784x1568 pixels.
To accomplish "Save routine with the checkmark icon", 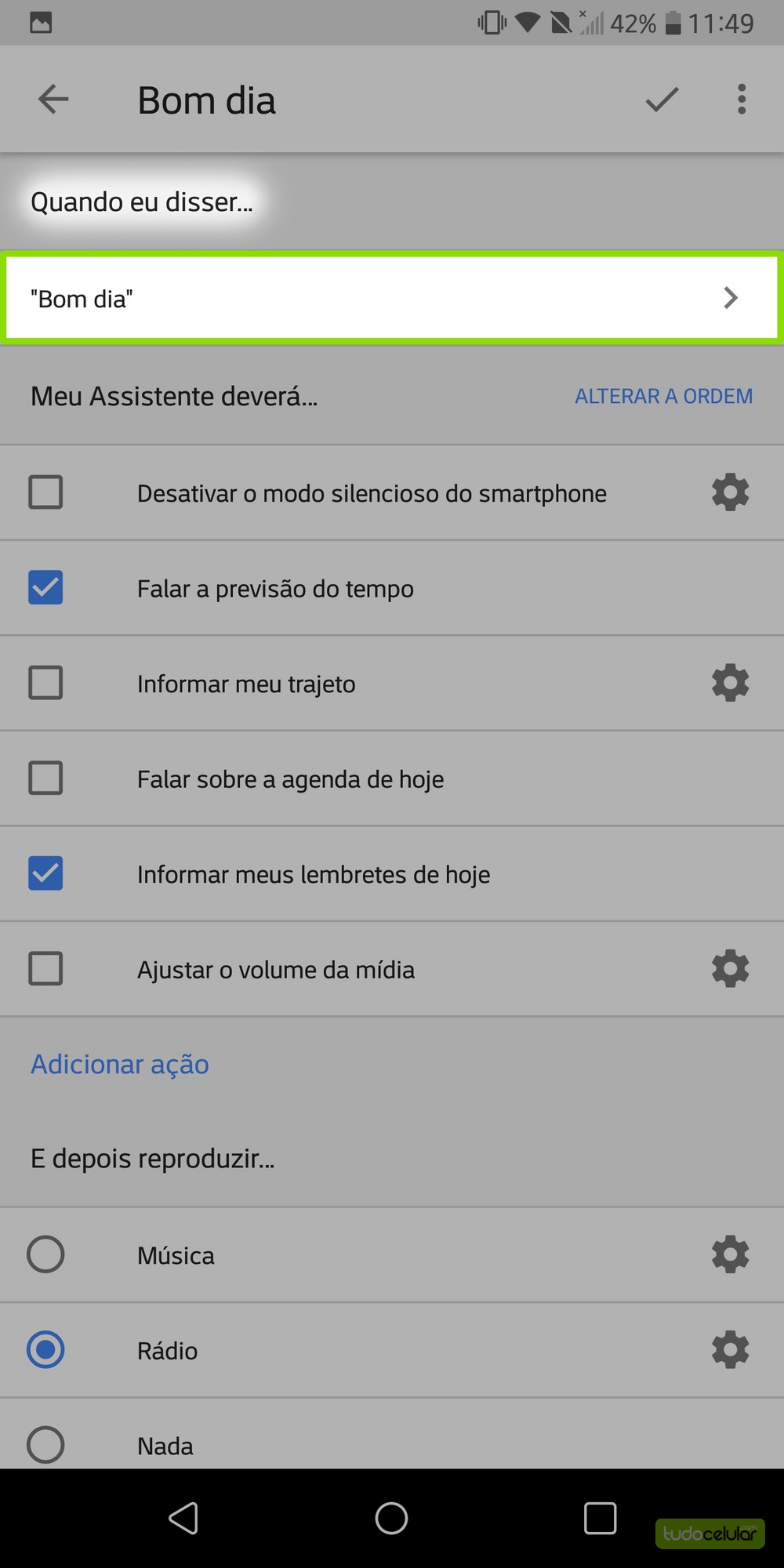I will [x=662, y=100].
